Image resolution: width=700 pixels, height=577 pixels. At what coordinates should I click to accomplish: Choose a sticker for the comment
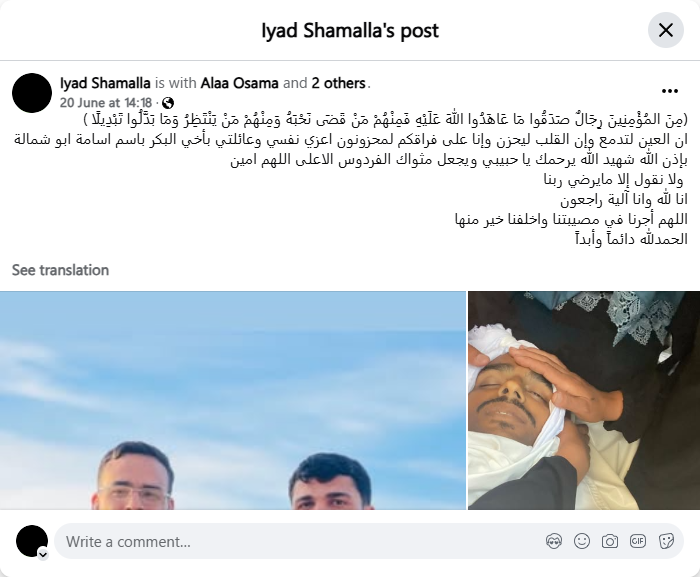(666, 541)
